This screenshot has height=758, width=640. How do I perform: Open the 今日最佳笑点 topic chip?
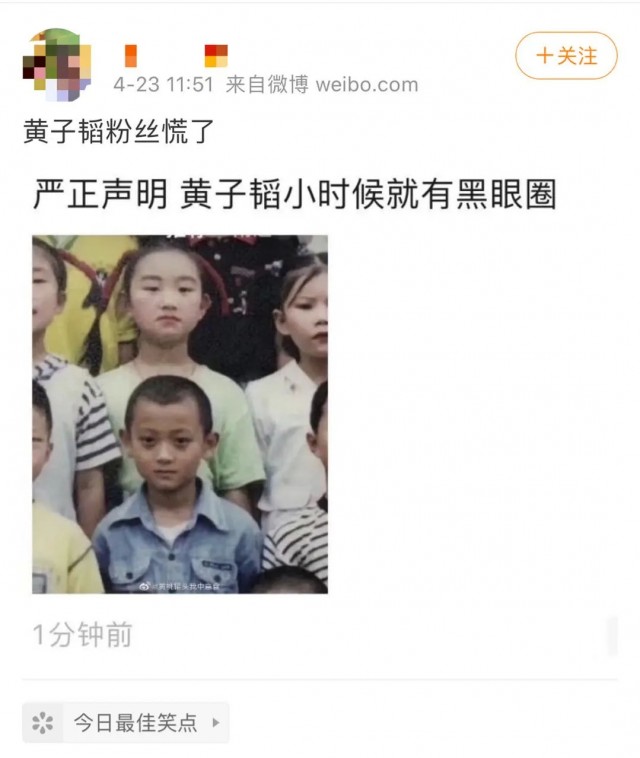pyautogui.click(x=126, y=722)
